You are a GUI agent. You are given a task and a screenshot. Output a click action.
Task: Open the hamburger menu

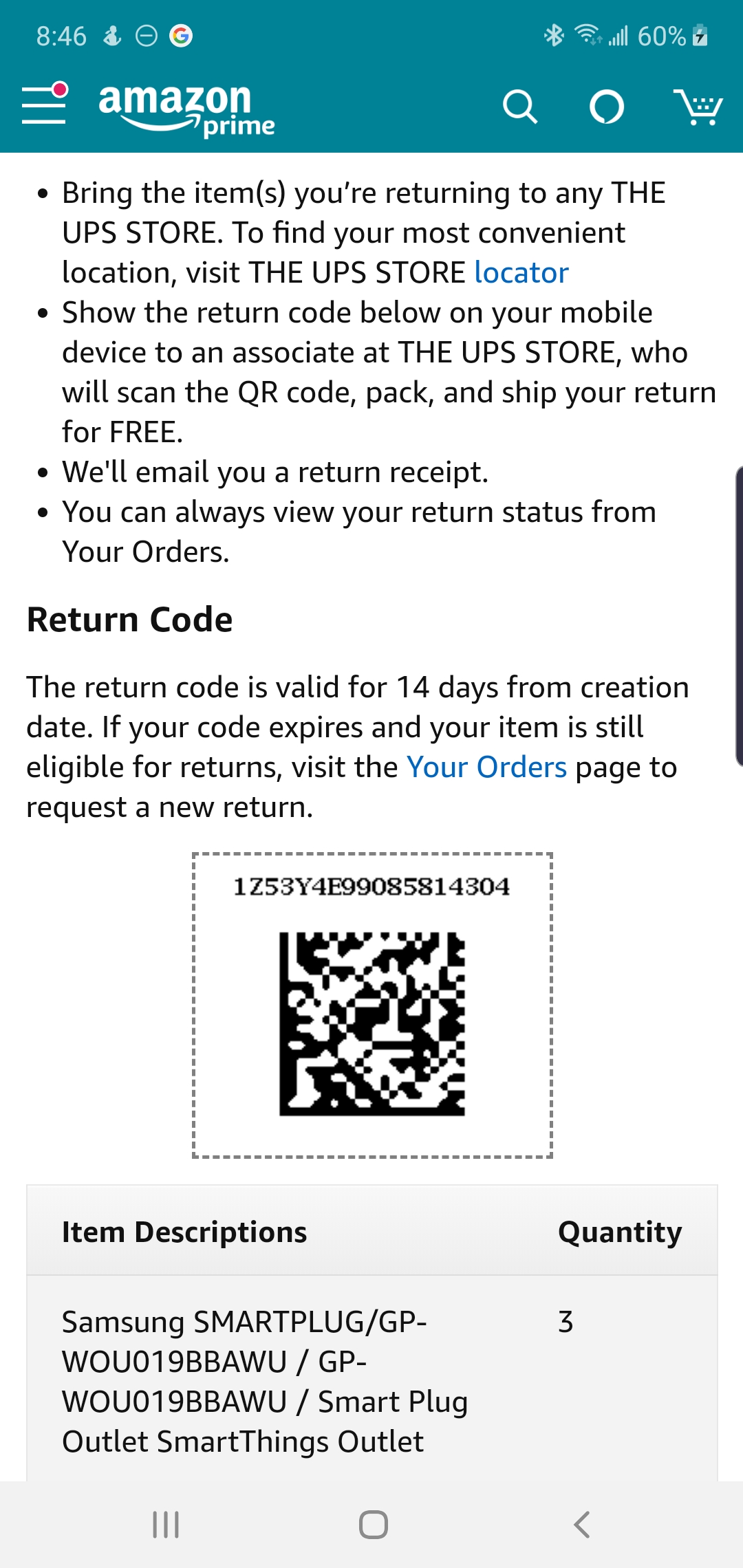coord(44,105)
